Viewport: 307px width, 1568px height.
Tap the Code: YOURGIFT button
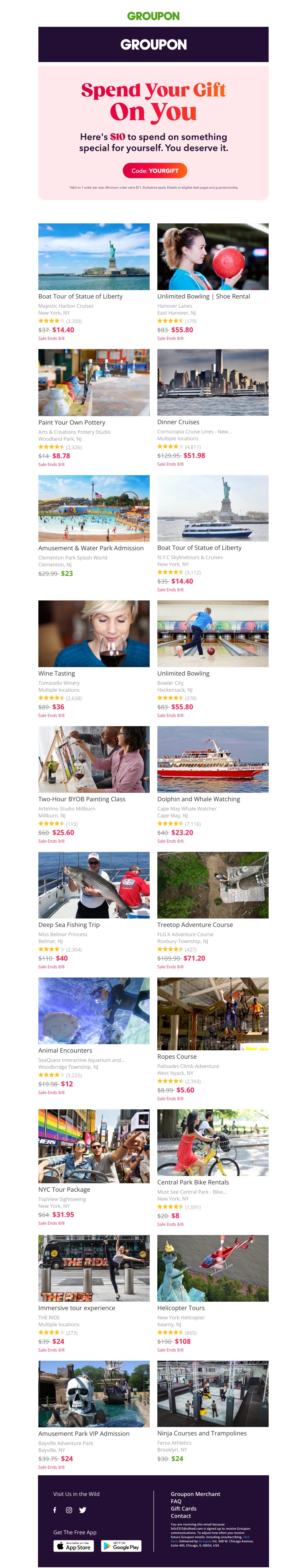click(x=155, y=171)
